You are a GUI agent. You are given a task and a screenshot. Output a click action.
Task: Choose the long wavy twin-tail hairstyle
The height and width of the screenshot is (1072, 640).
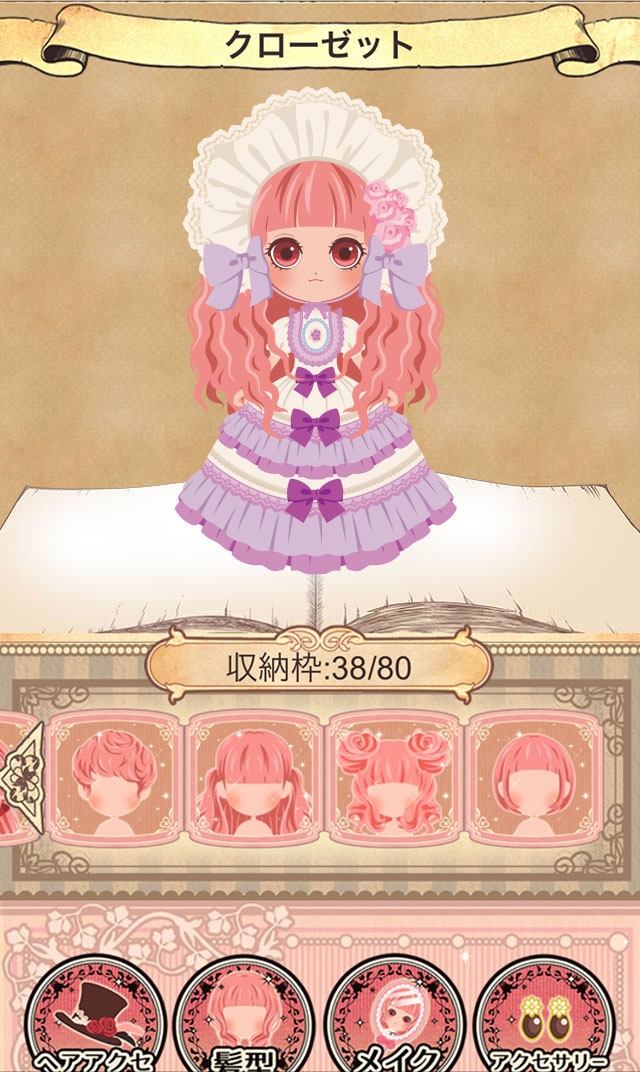pos(254,778)
